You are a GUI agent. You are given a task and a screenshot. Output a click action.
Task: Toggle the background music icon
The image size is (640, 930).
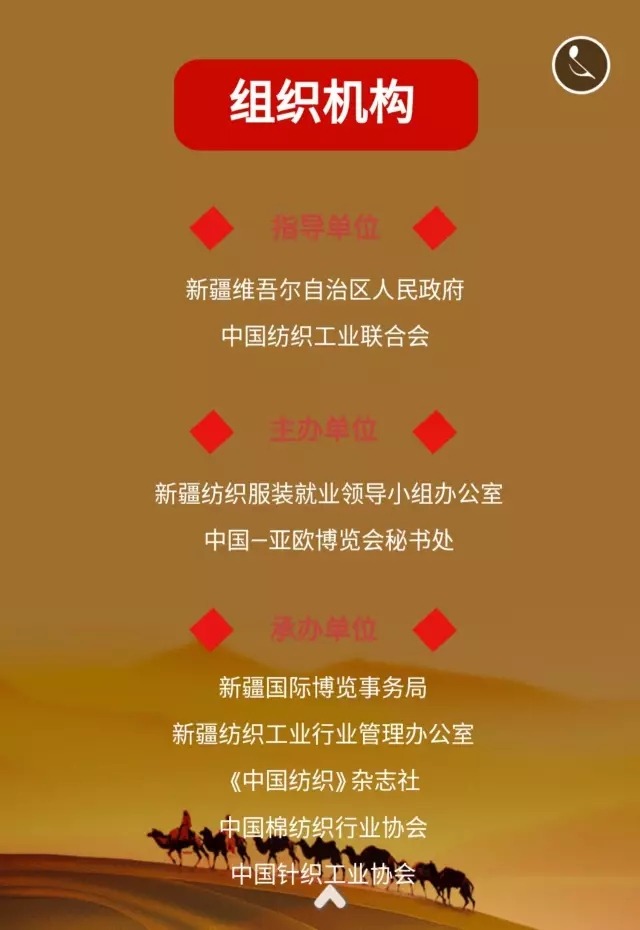point(581,65)
